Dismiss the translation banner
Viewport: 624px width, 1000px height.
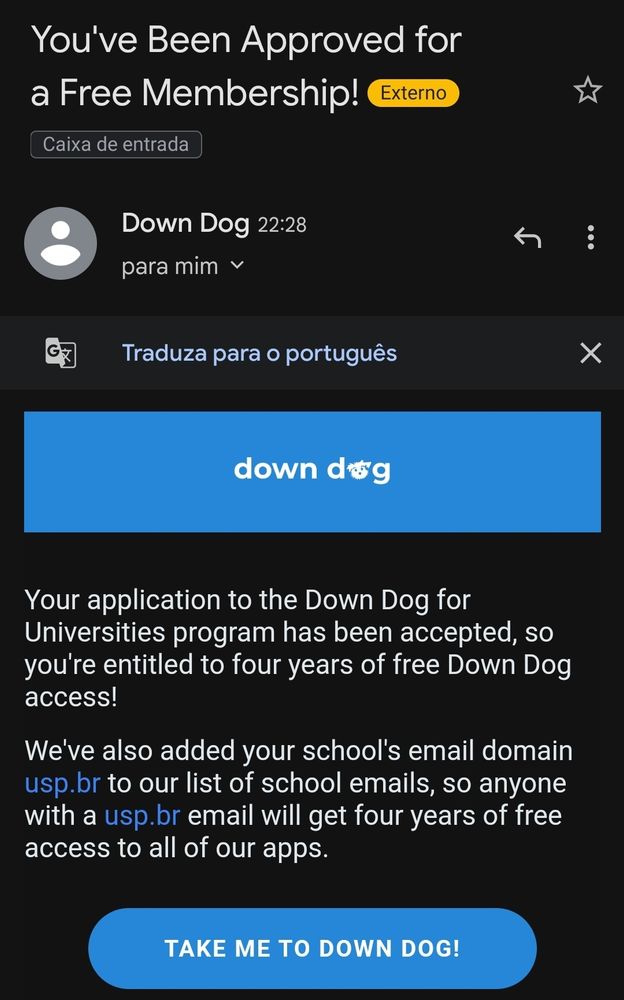(591, 353)
